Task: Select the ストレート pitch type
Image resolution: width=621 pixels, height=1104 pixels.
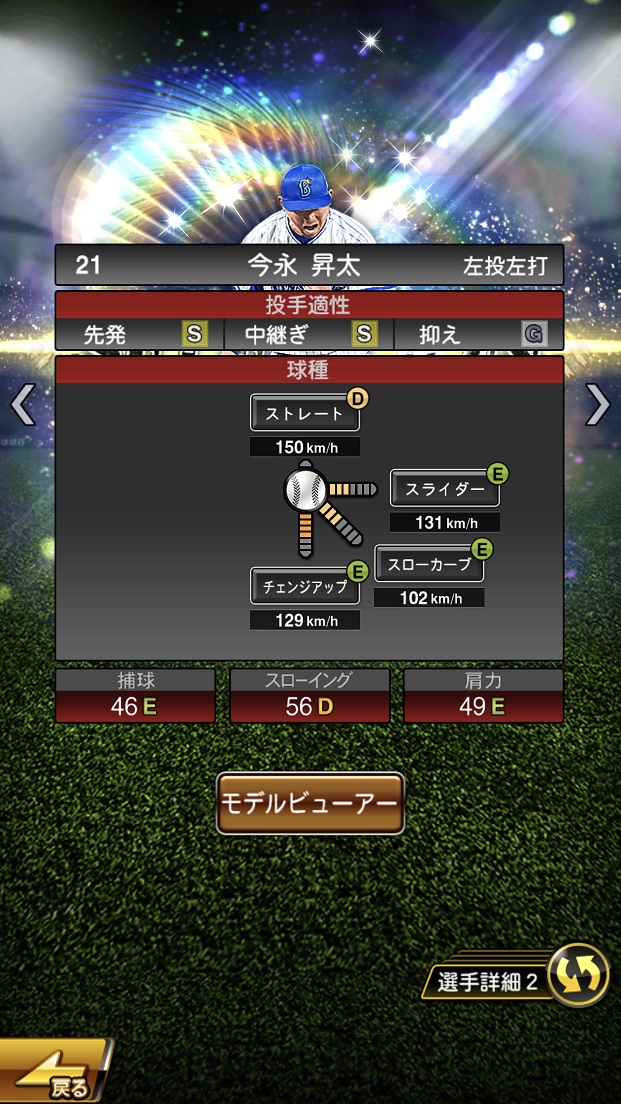Action: coord(305,413)
